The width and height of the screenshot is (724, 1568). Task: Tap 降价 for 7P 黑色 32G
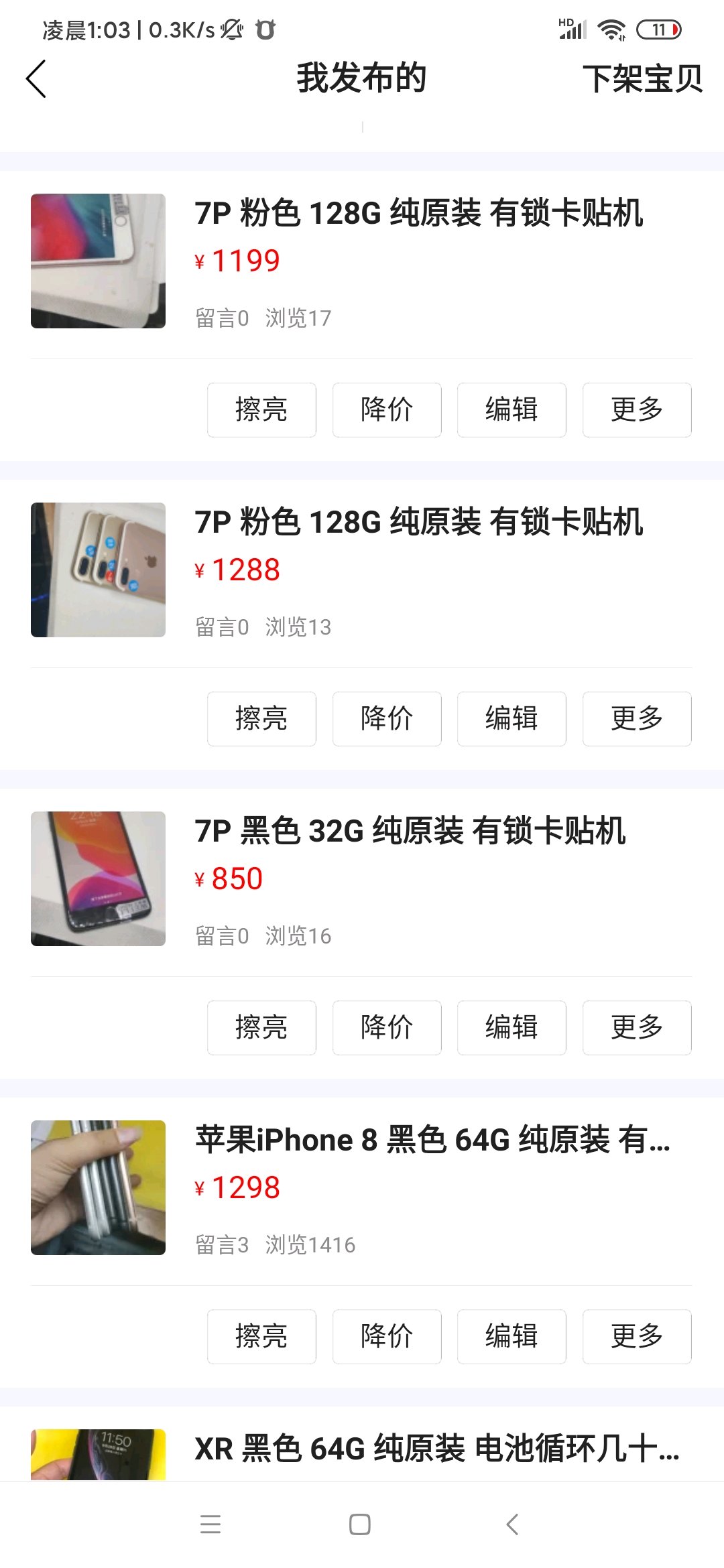387,1028
